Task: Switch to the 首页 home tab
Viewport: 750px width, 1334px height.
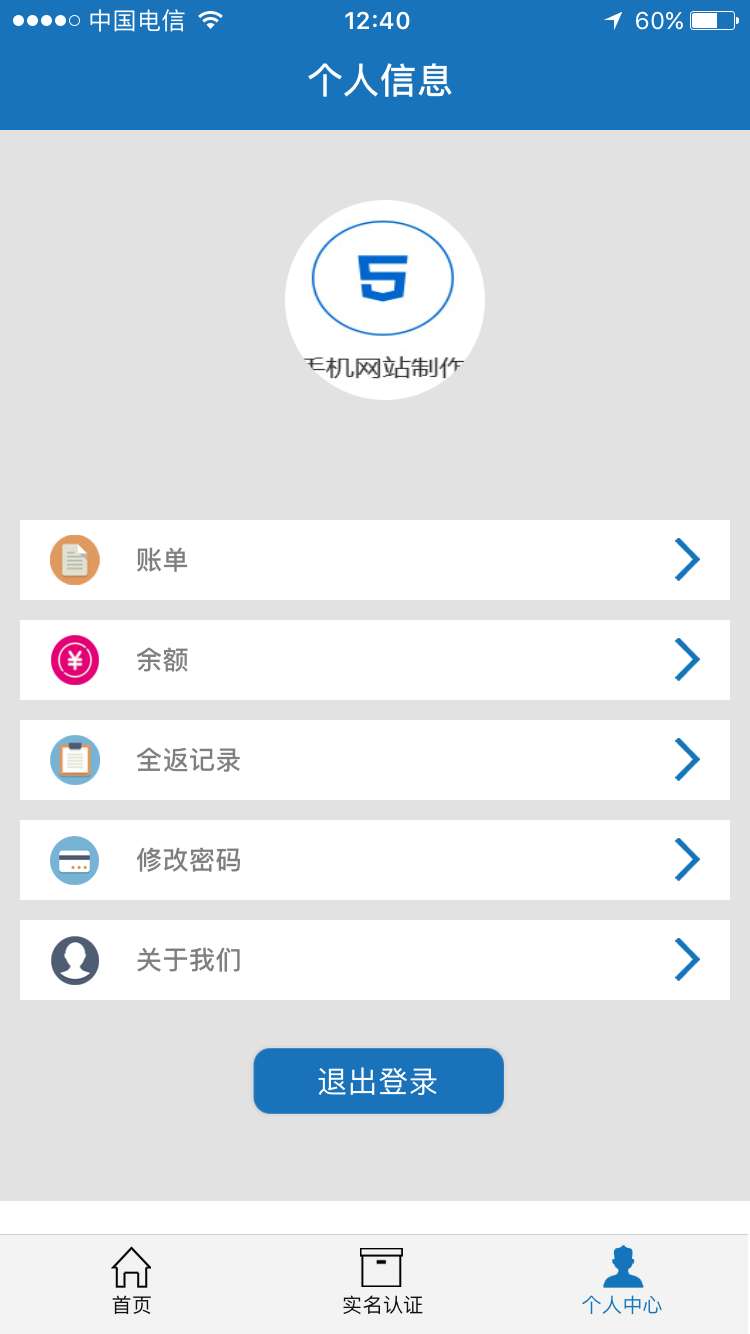Action: click(131, 1282)
